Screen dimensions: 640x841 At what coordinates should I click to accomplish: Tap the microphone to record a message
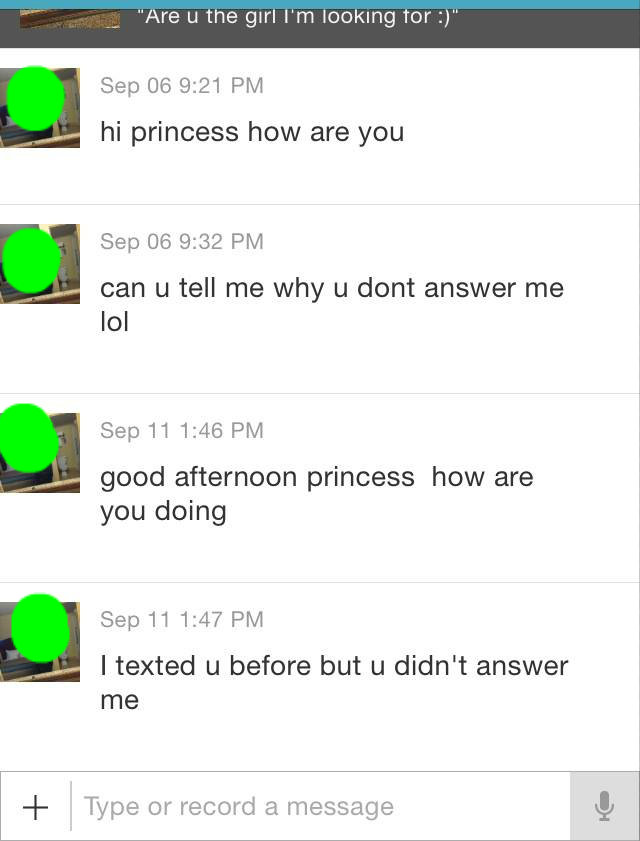tap(604, 806)
